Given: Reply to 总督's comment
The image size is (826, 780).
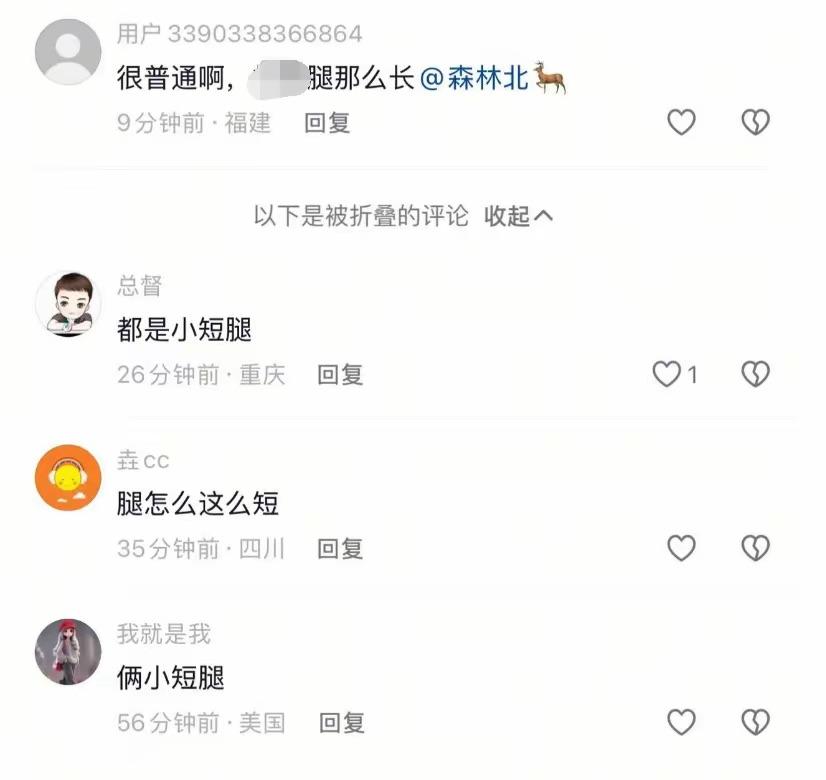Looking at the screenshot, I should tap(340, 375).
